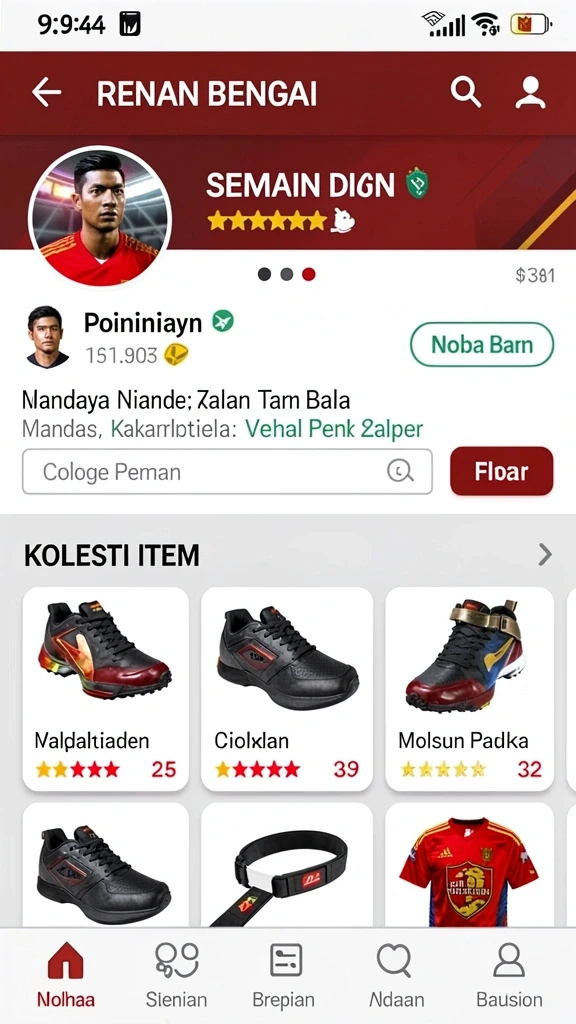Focus the Cologe Peman search field

(x=227, y=472)
